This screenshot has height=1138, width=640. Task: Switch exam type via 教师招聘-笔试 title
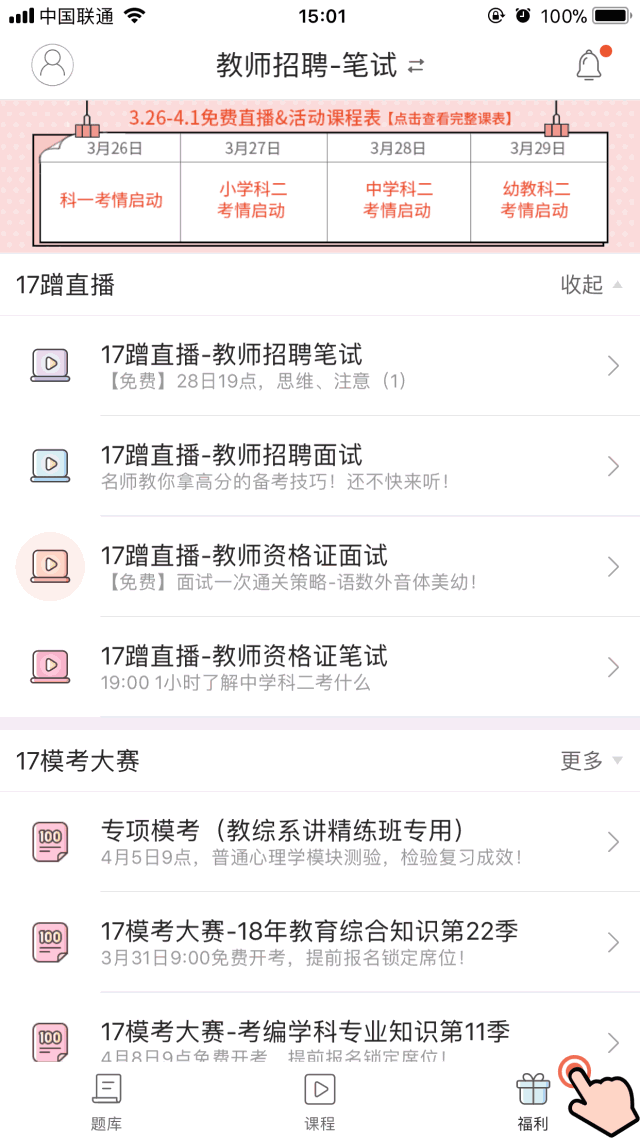[x=319, y=65]
